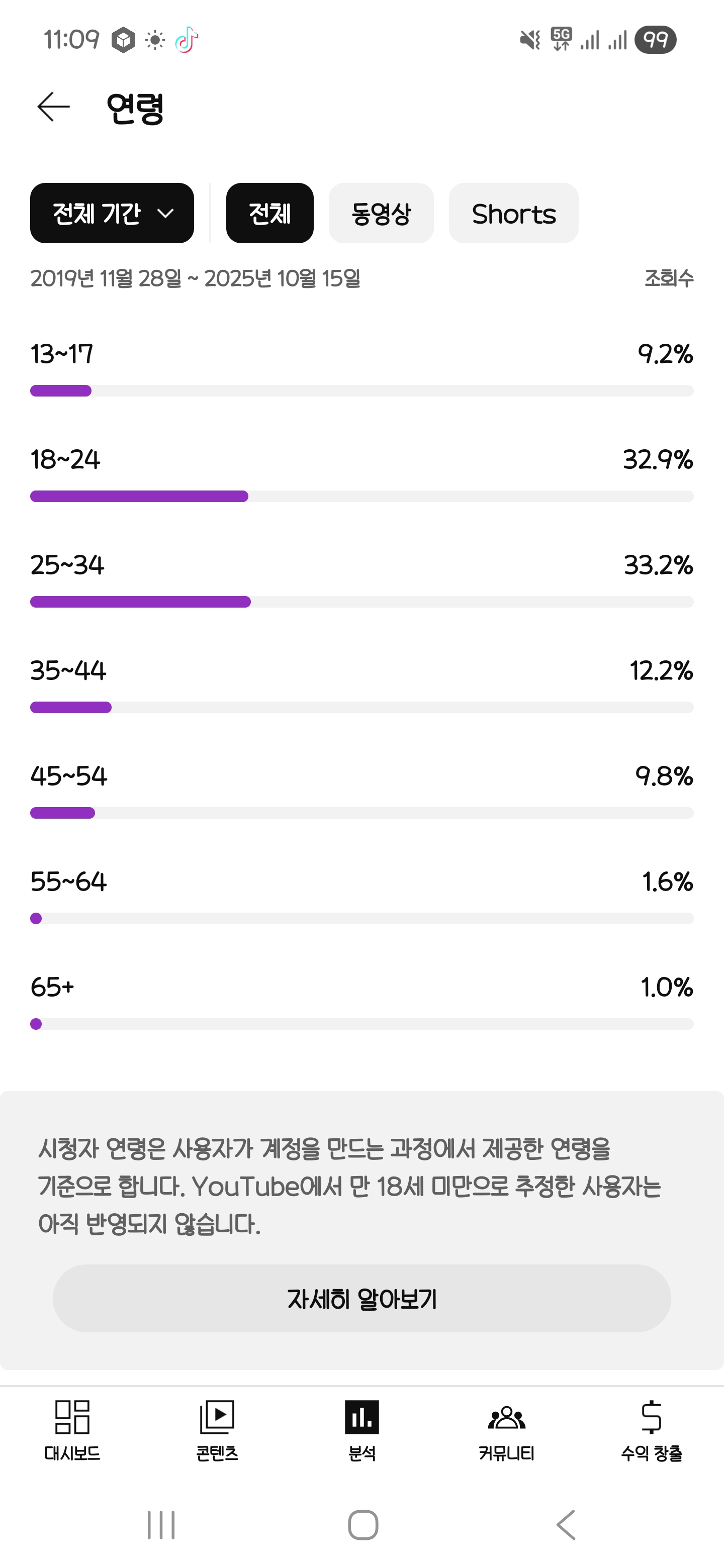Open recent apps from the navigation bar
This screenshot has width=724, height=1568.
[161, 1525]
